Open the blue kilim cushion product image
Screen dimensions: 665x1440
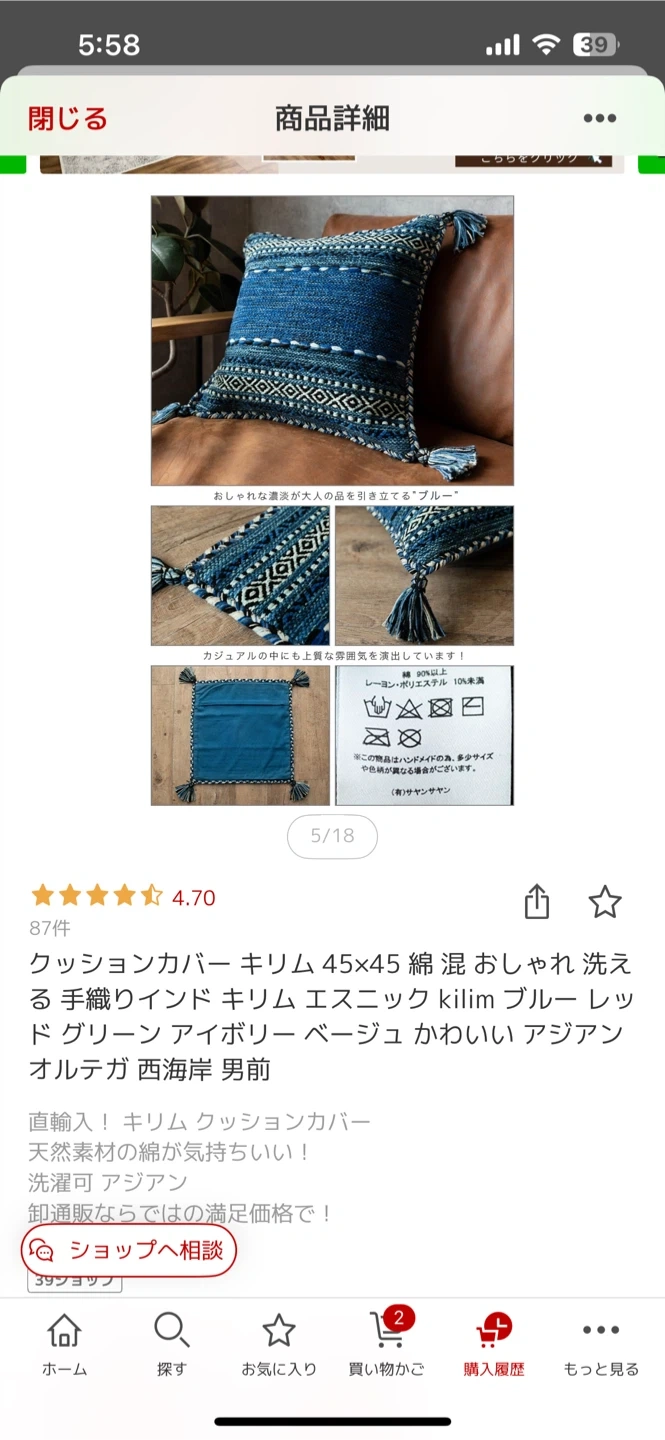tap(332, 500)
